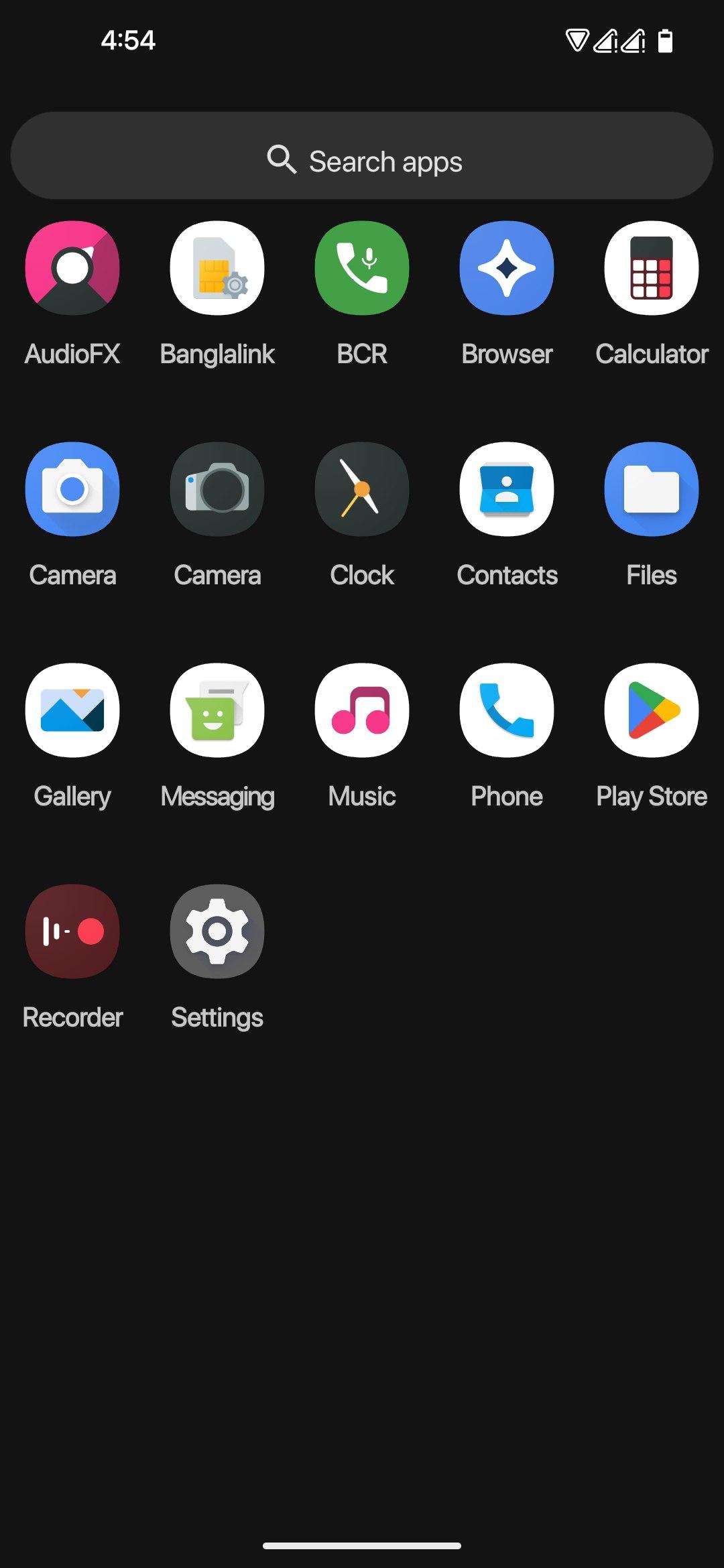This screenshot has width=724, height=1568.
Task: Tap the Search apps field
Action: click(362, 155)
